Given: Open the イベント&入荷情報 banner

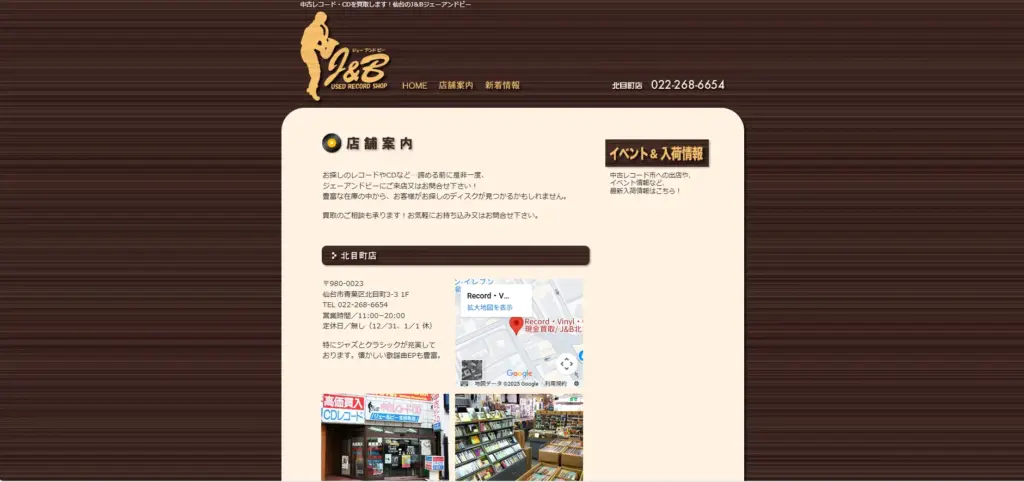Looking at the screenshot, I should [657, 154].
